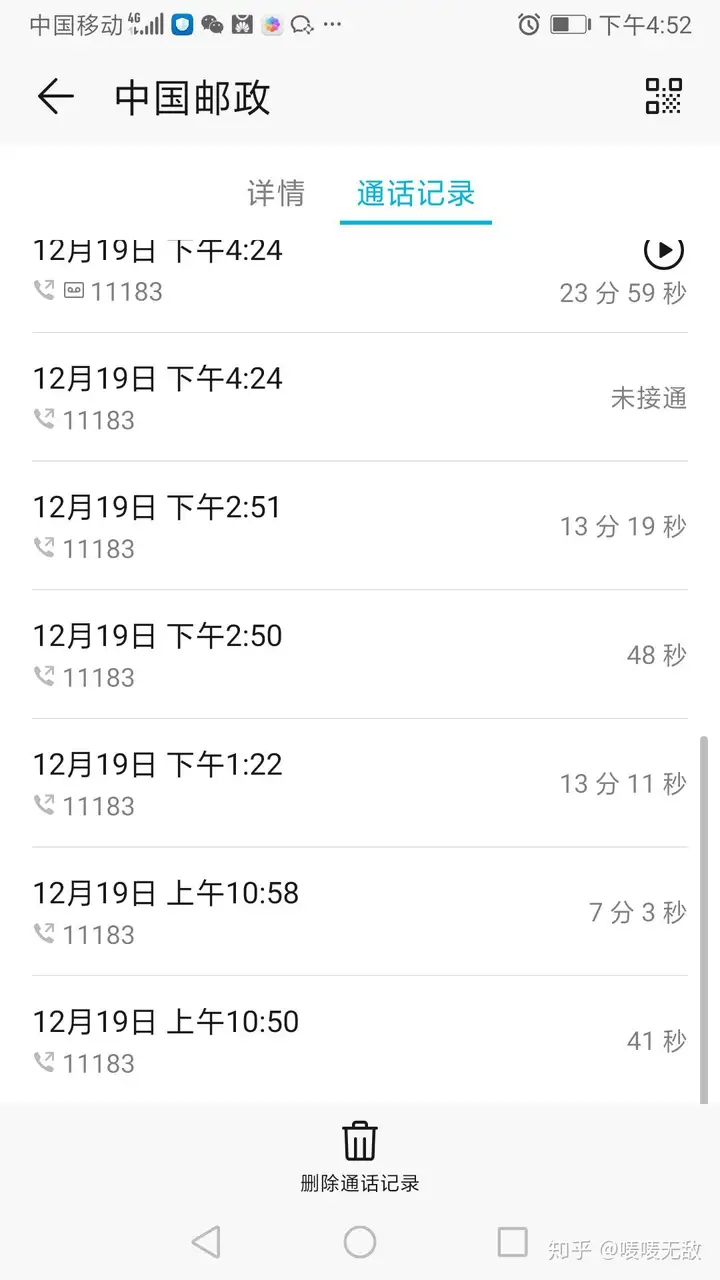Play the 23 分 59 秒 call recording
The width and height of the screenshot is (720, 1280).
663,250
